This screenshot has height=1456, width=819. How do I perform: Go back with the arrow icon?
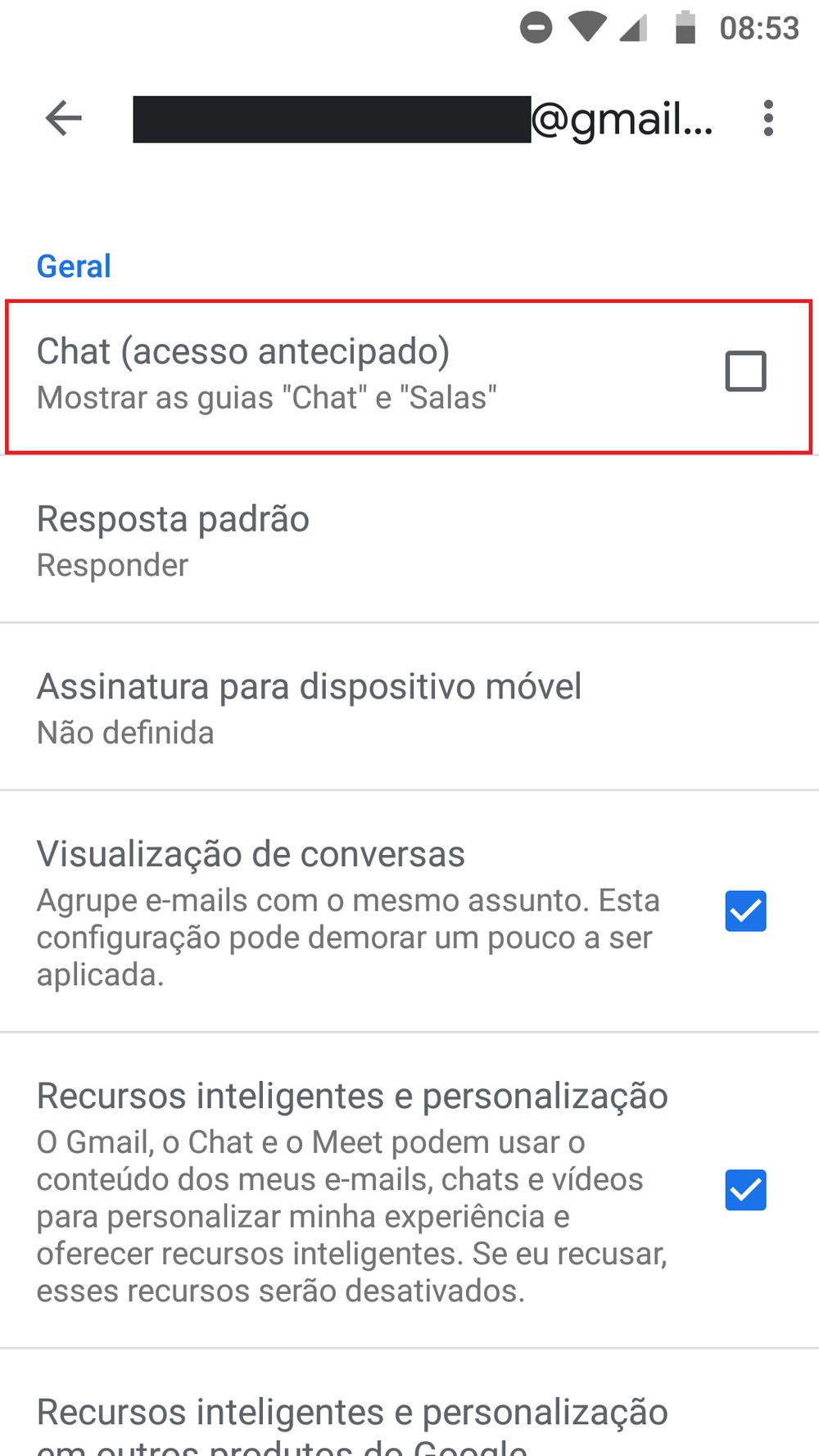click(x=63, y=119)
